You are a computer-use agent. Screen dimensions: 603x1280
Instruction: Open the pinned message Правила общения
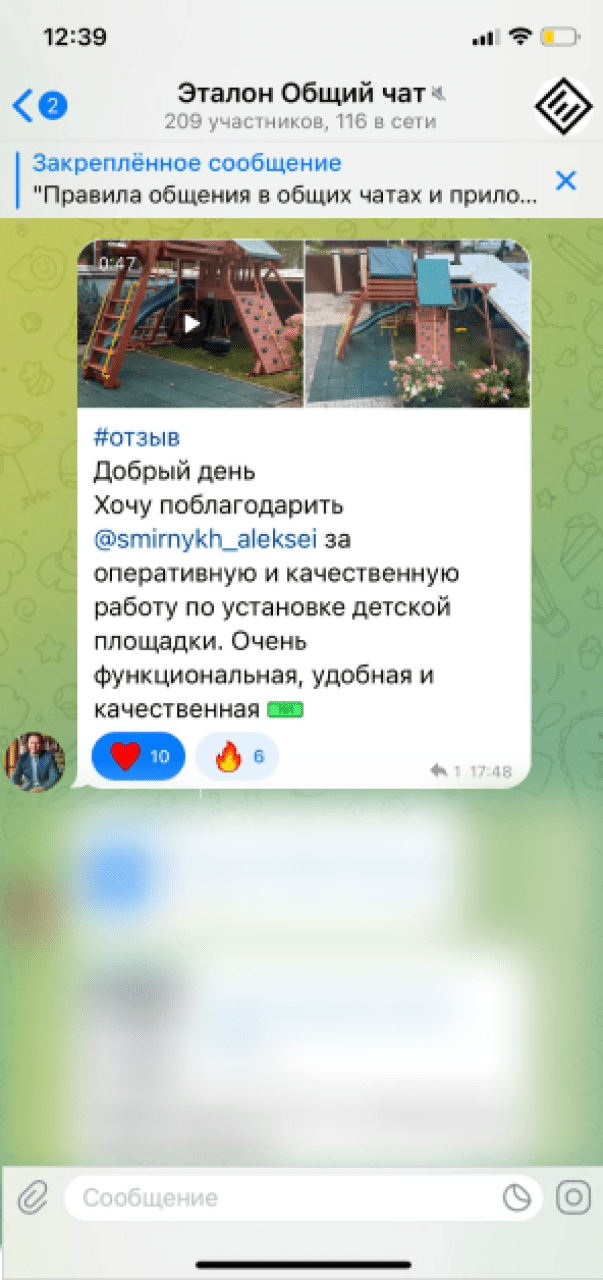tap(285, 180)
